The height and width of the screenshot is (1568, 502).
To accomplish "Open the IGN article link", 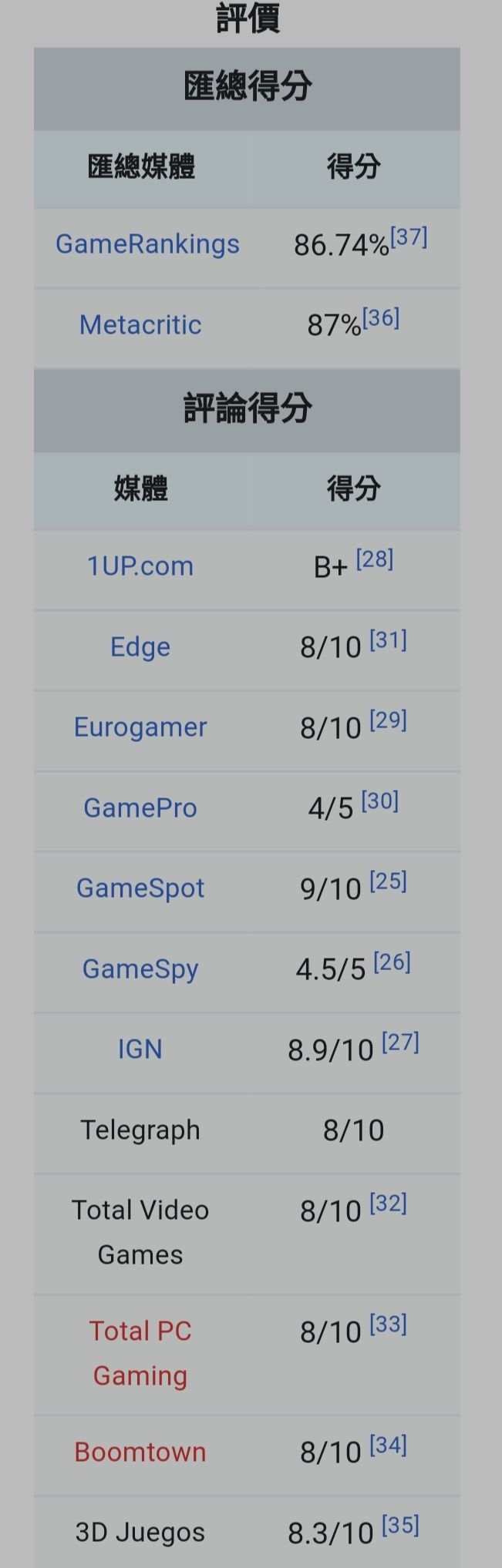I will 140,1049.
